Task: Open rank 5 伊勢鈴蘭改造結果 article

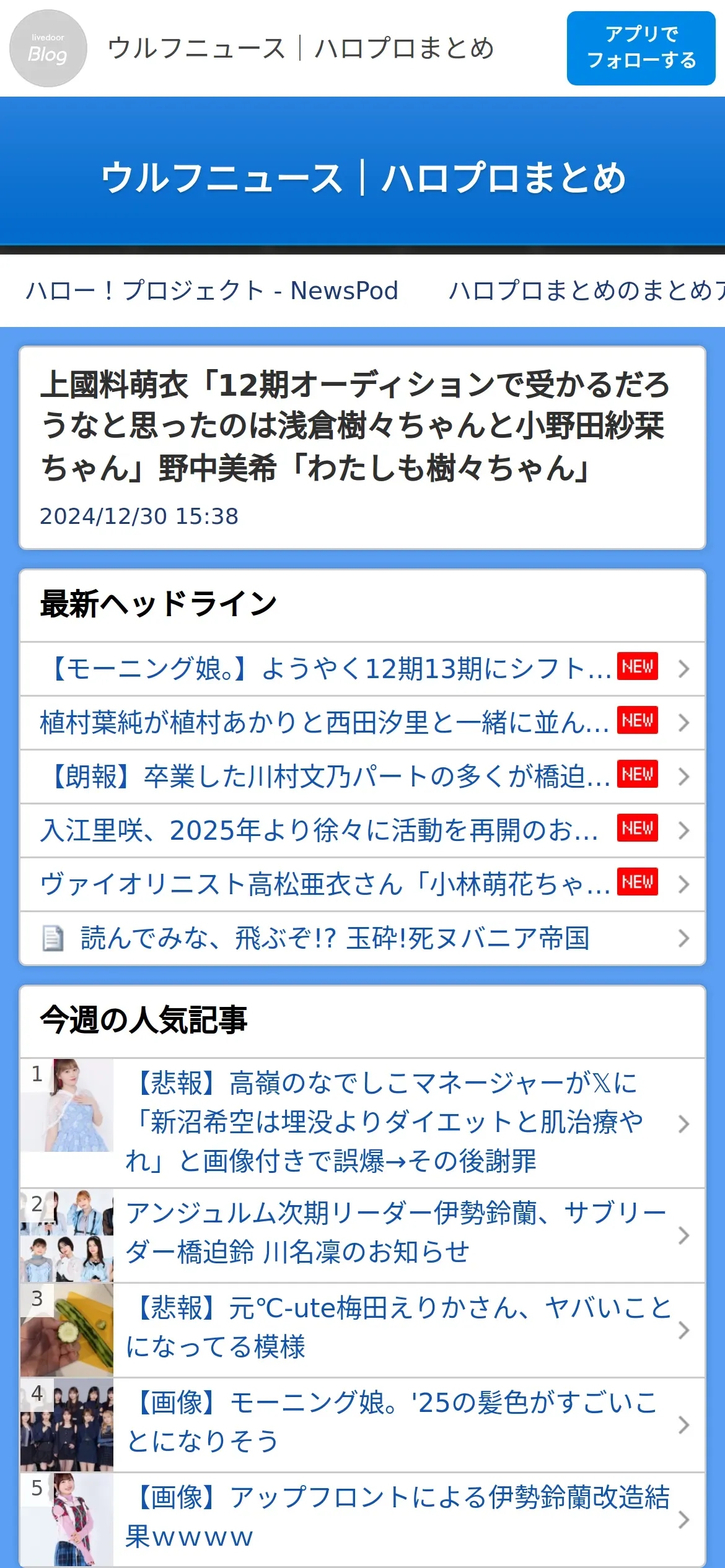Action: point(362,1520)
